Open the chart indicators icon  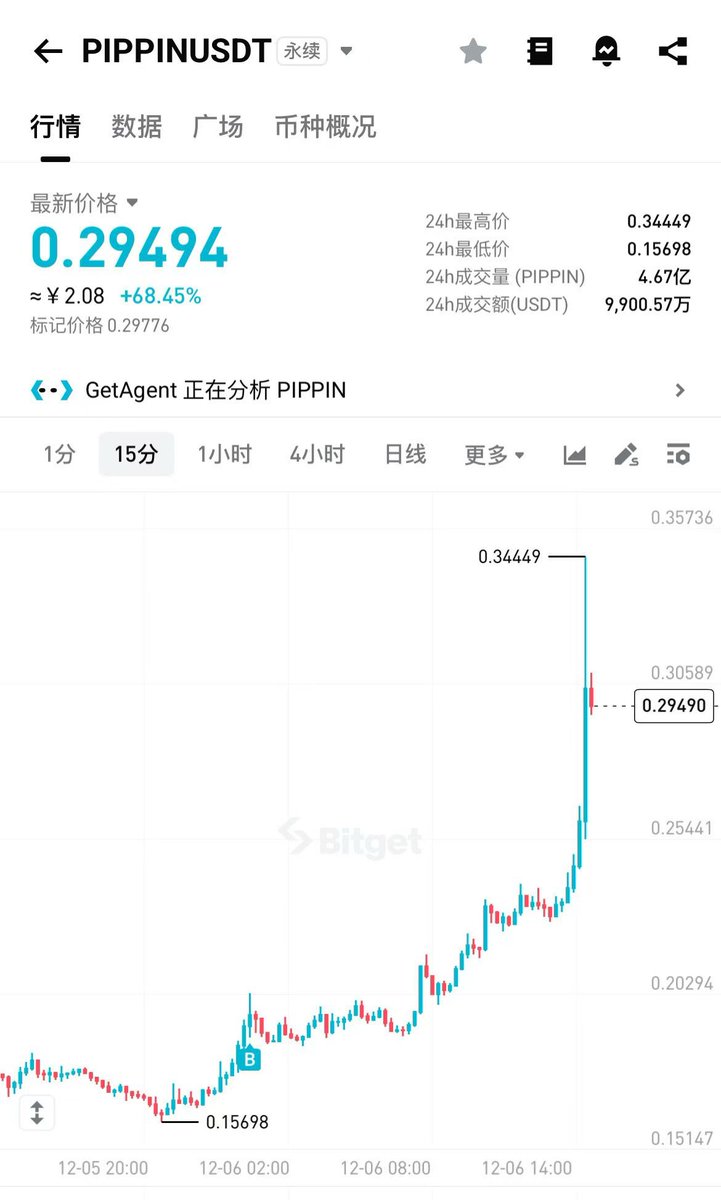[x=575, y=455]
